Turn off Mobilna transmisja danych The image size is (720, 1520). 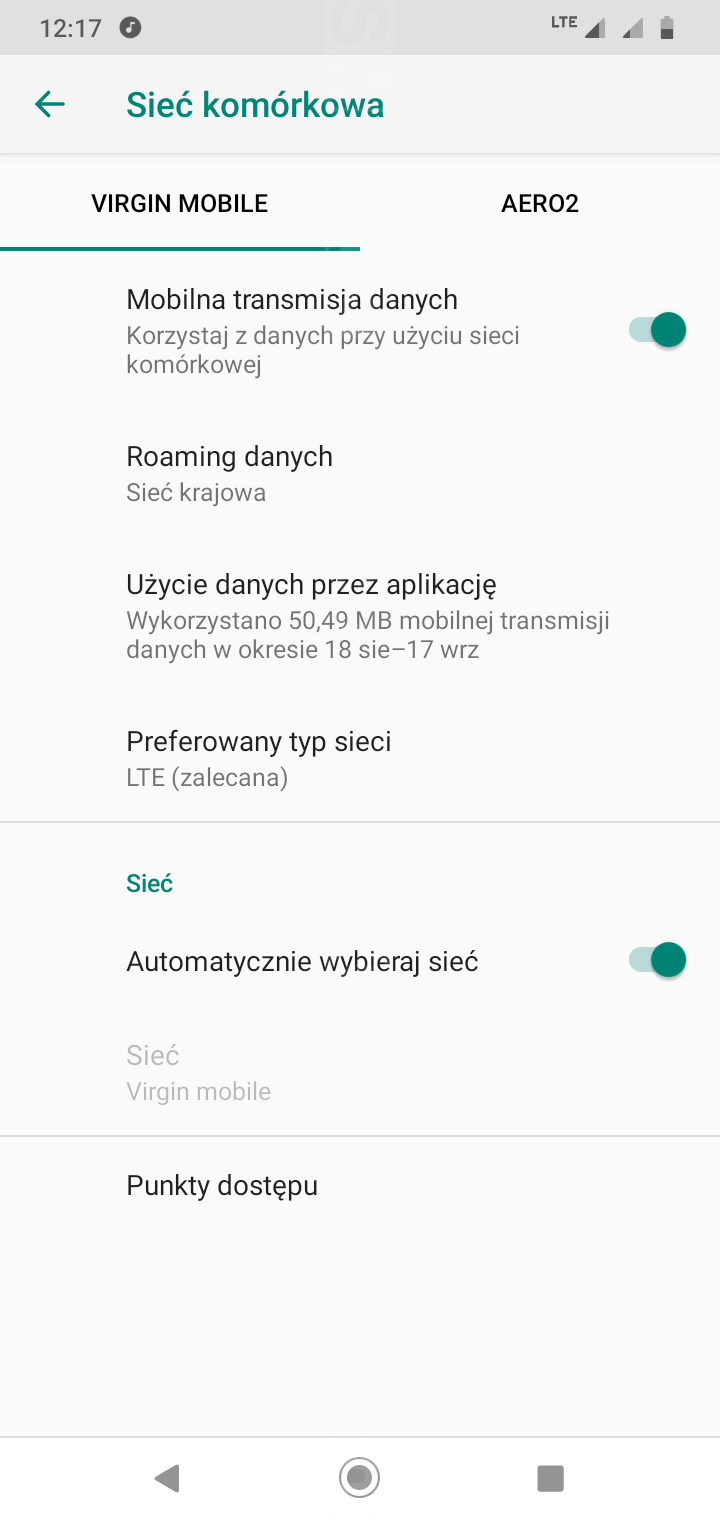tap(657, 330)
